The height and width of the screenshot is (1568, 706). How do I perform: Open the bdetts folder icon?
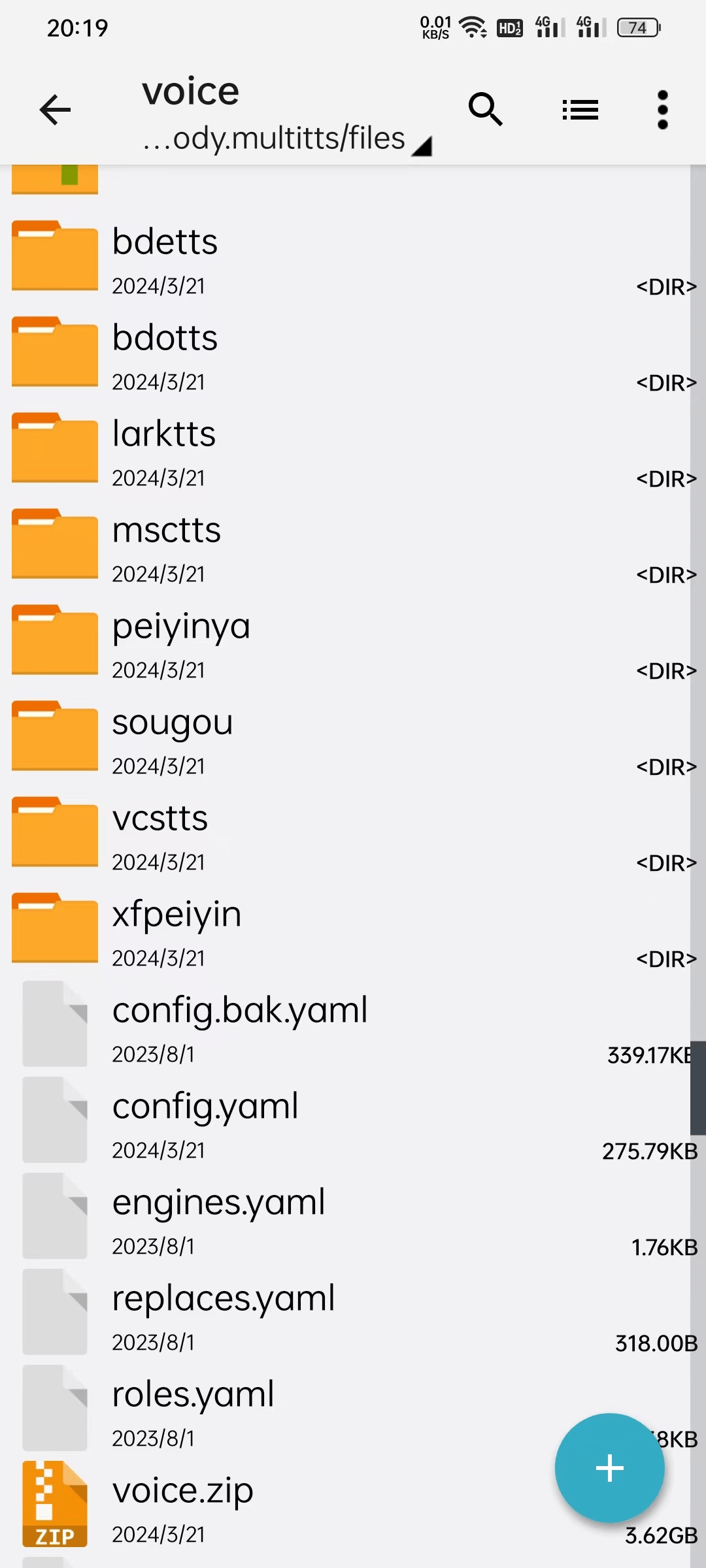(x=55, y=256)
